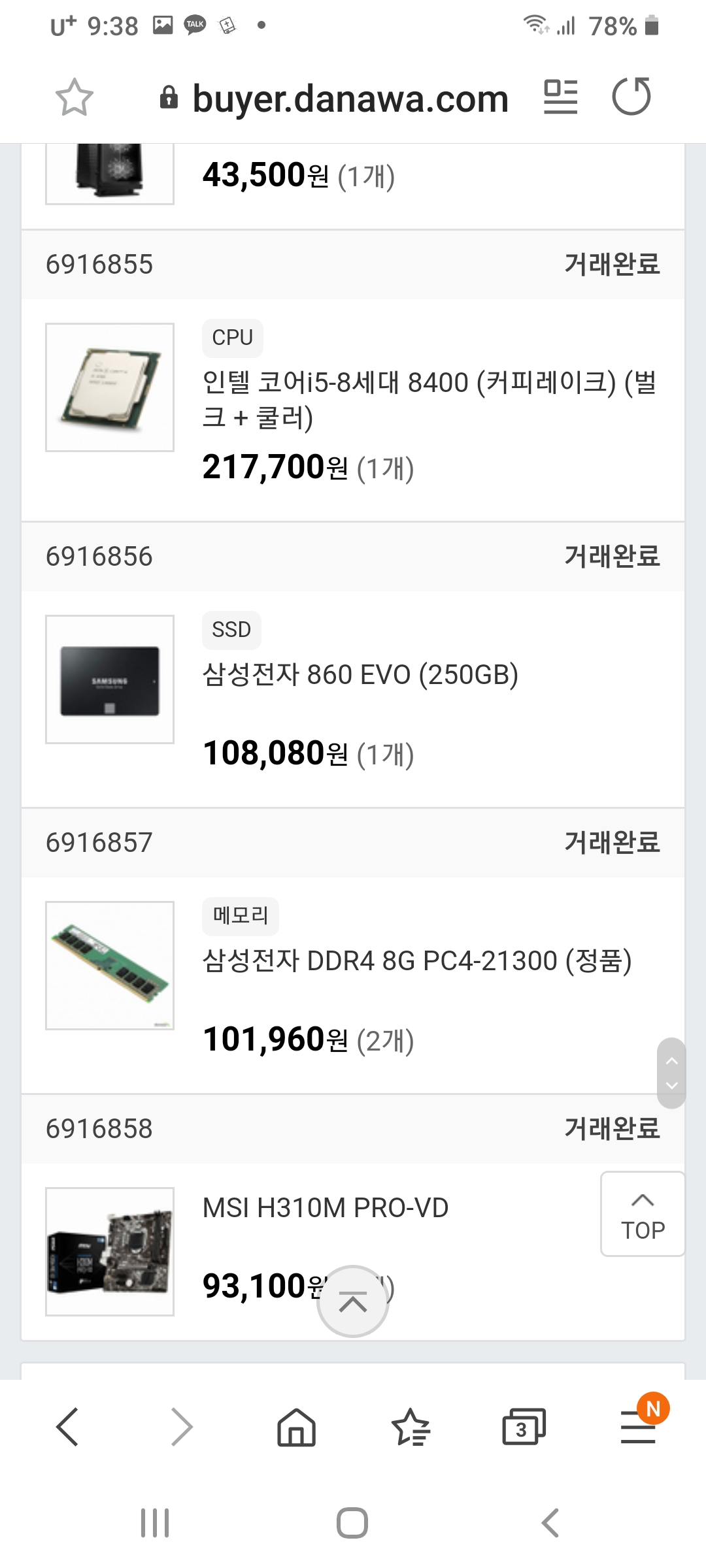Open the Intel Core i5-8400 CPU item

(x=429, y=399)
